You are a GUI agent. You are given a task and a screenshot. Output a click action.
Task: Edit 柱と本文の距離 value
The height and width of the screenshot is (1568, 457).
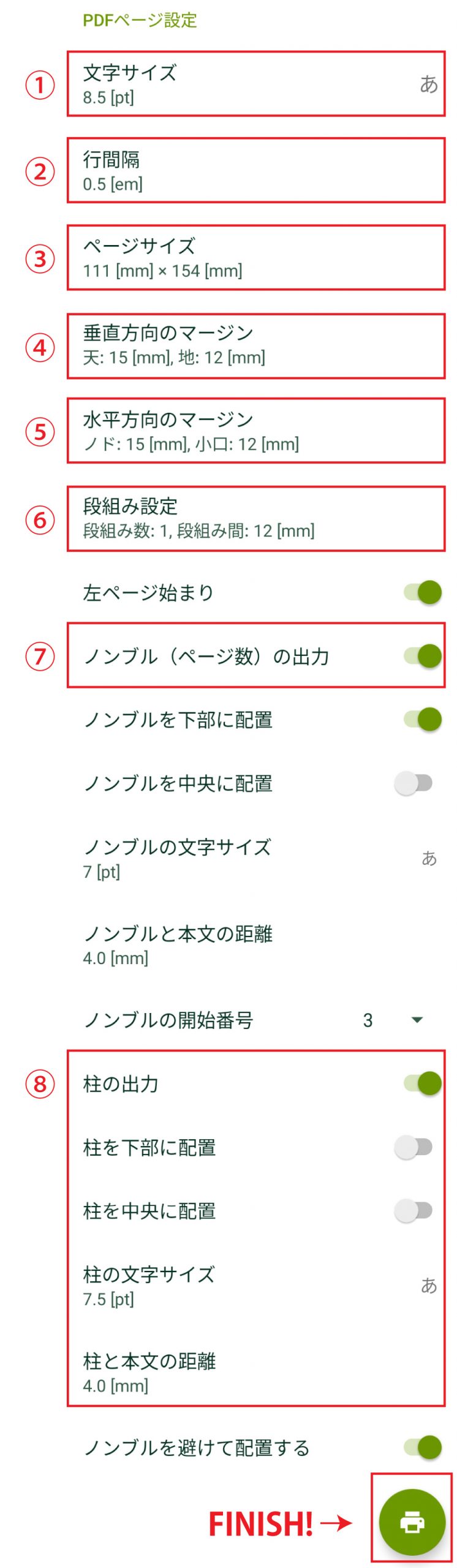255,1372
